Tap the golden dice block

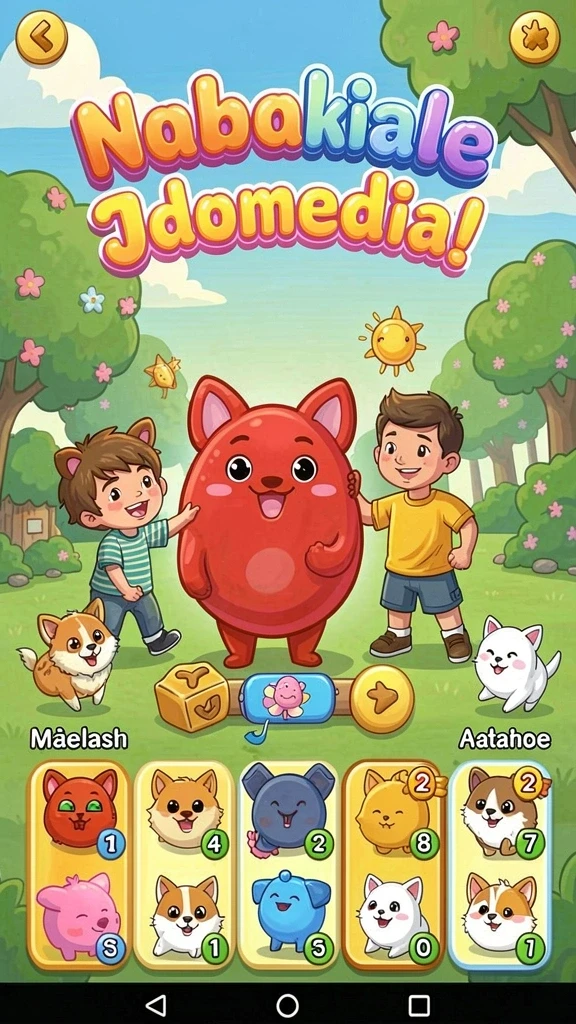(x=191, y=696)
